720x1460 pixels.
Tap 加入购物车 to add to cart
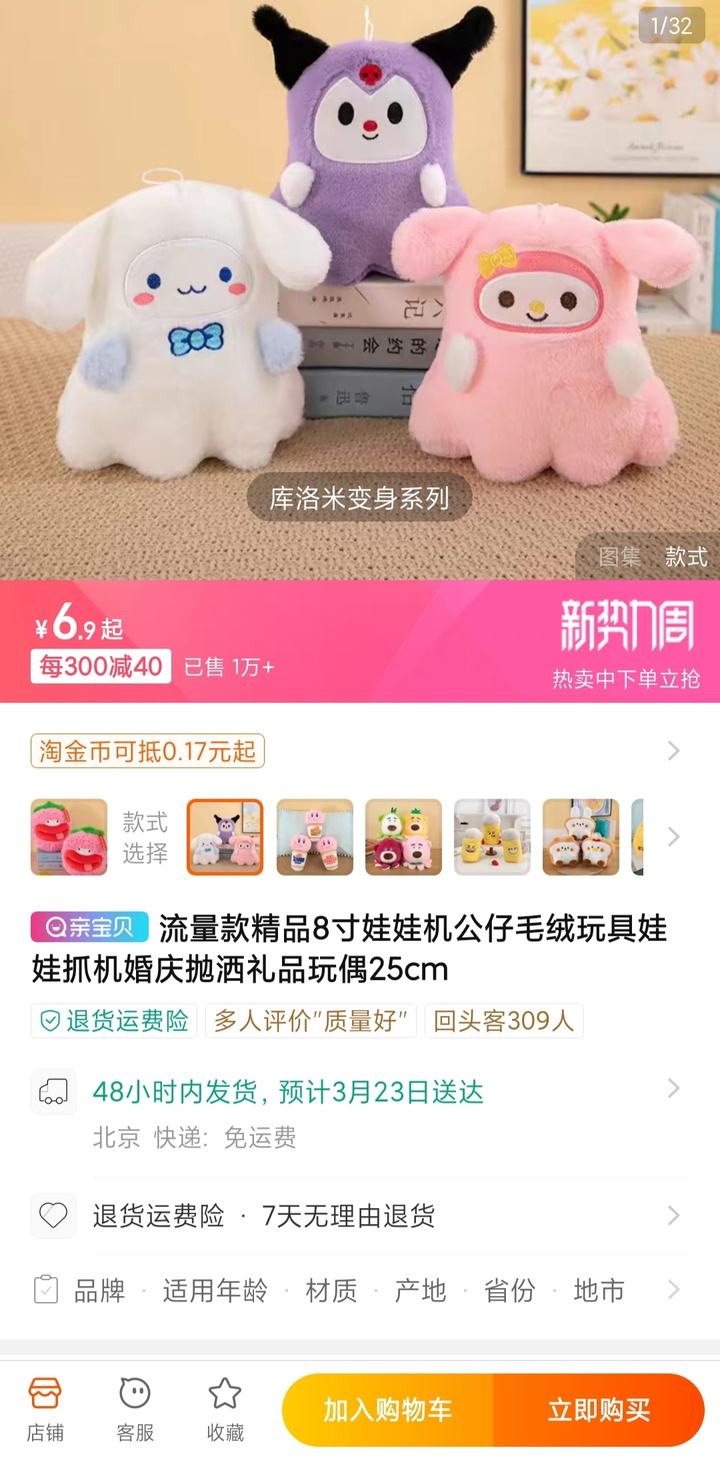pyautogui.click(x=388, y=1410)
